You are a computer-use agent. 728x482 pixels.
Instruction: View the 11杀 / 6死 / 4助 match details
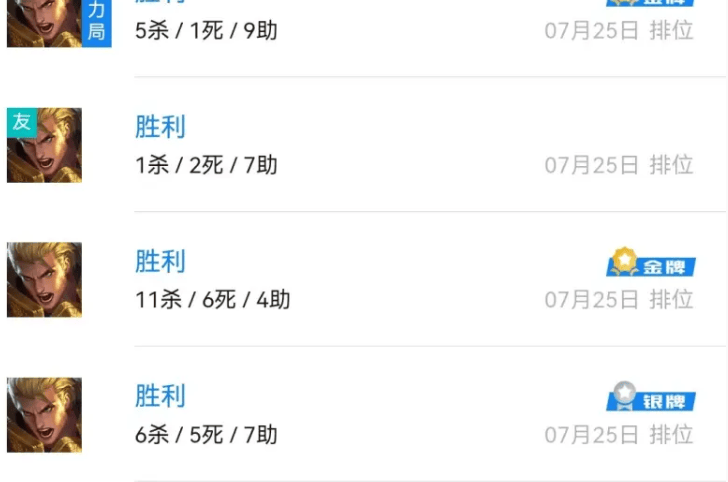coord(212,299)
